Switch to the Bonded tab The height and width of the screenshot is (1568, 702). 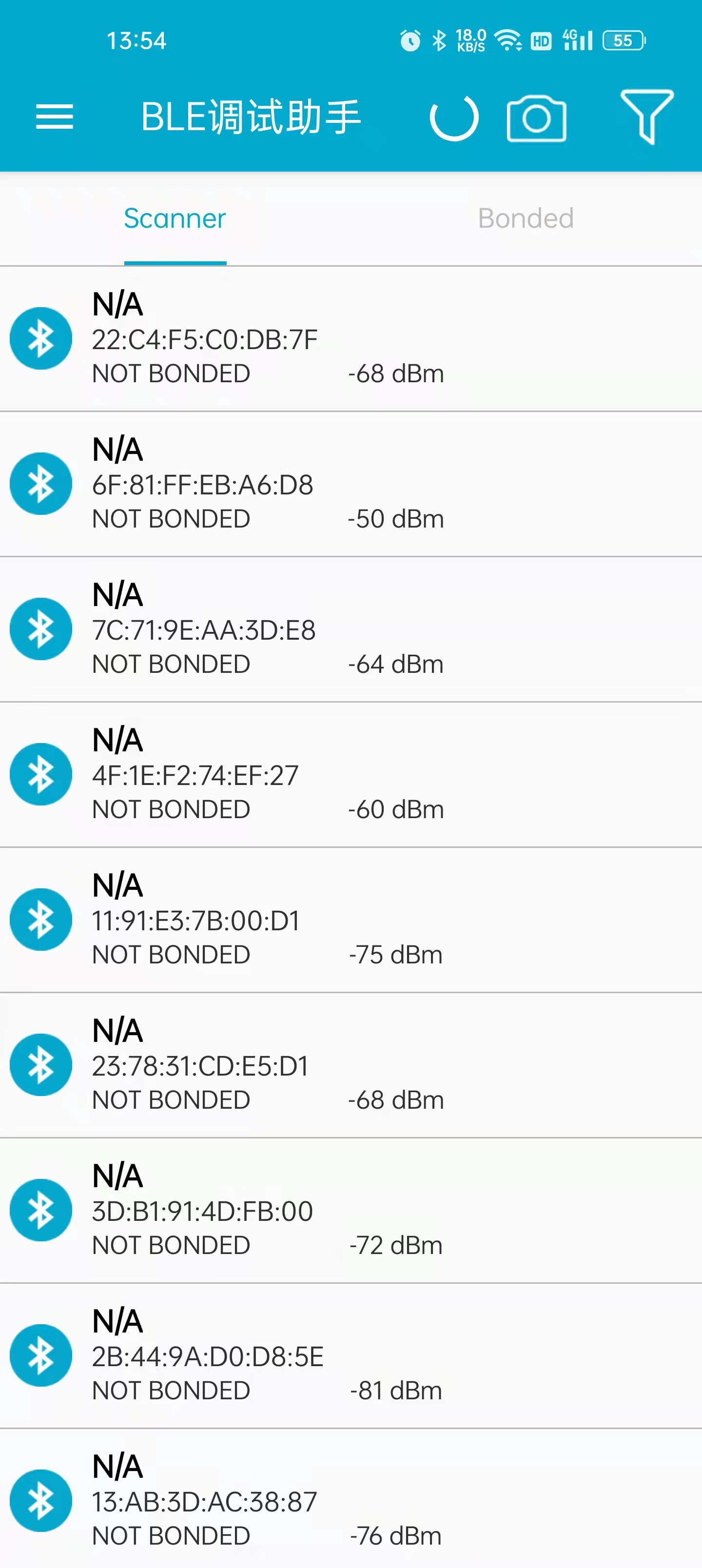click(x=526, y=218)
